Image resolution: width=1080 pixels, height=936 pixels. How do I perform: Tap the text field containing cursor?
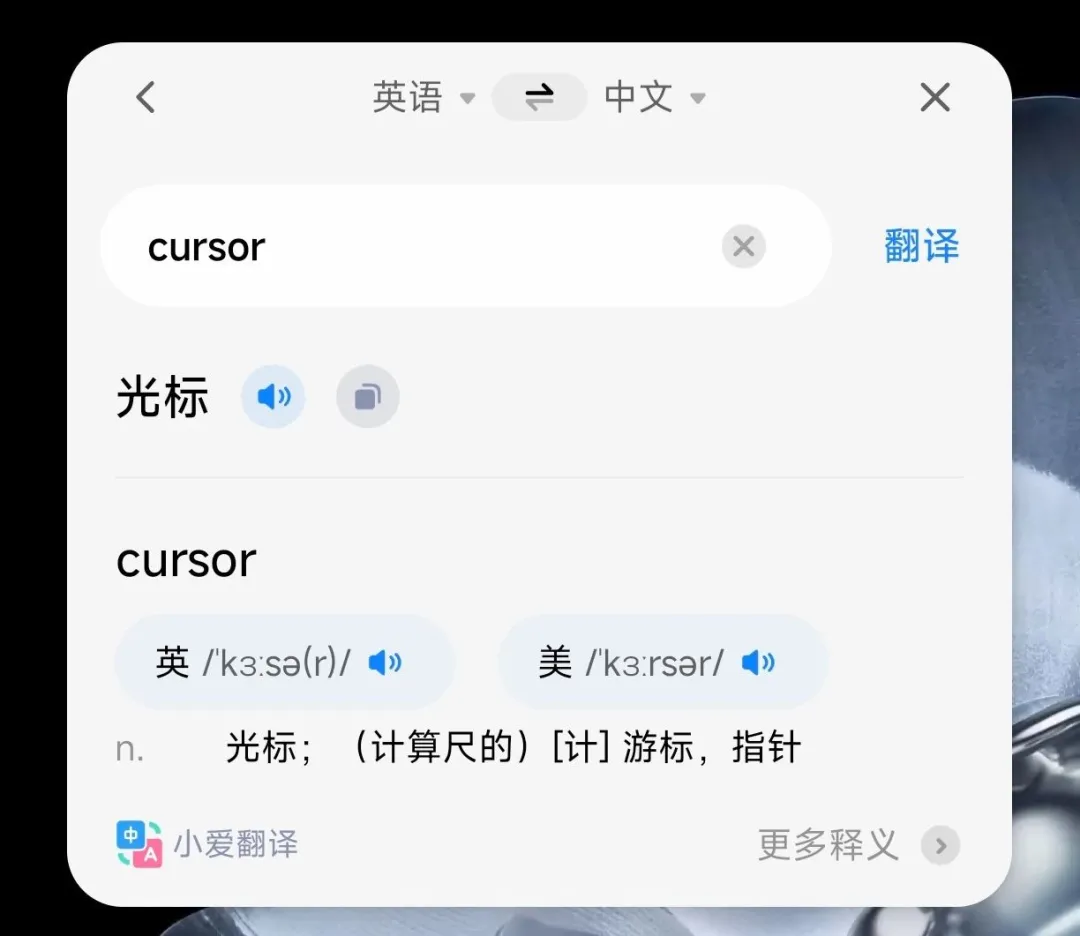click(x=420, y=247)
